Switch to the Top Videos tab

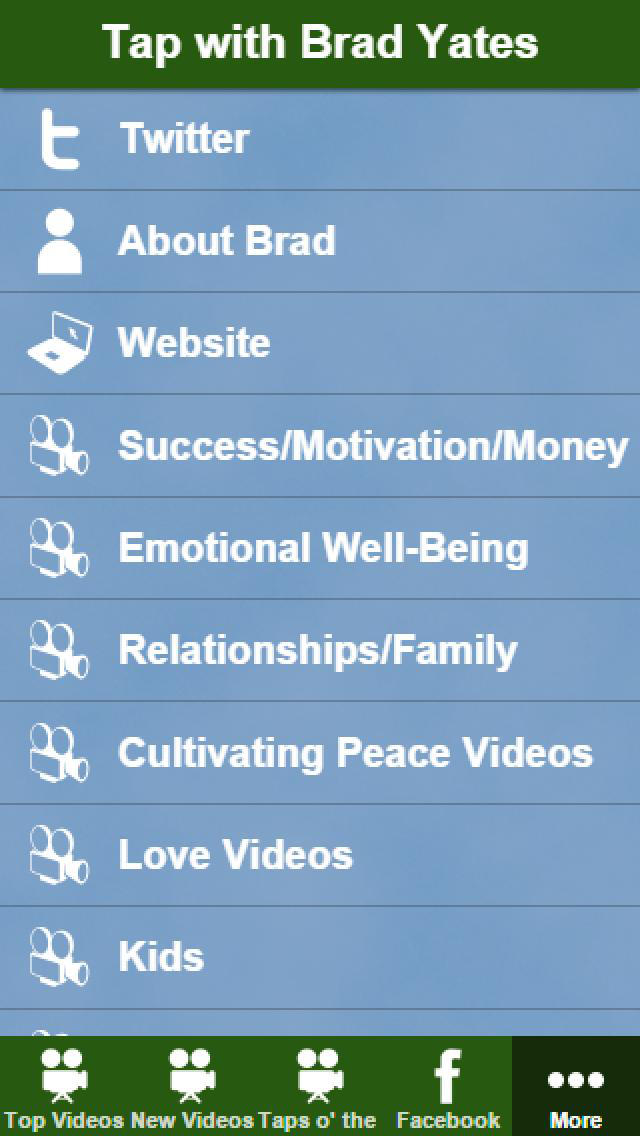64,1086
